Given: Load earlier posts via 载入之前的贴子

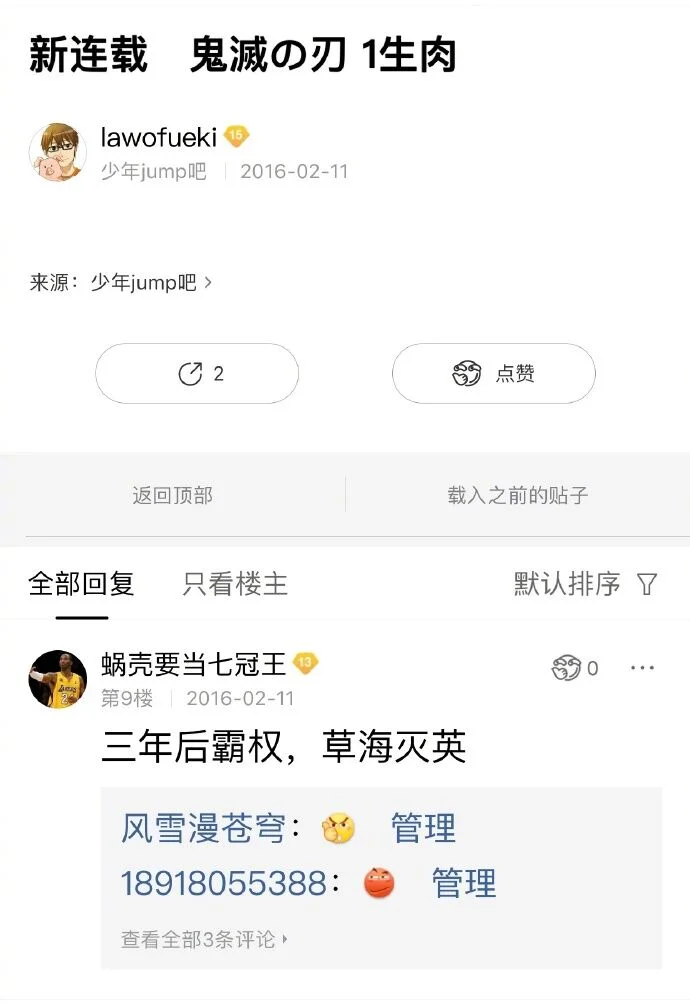Looking at the screenshot, I should click(x=517, y=495).
